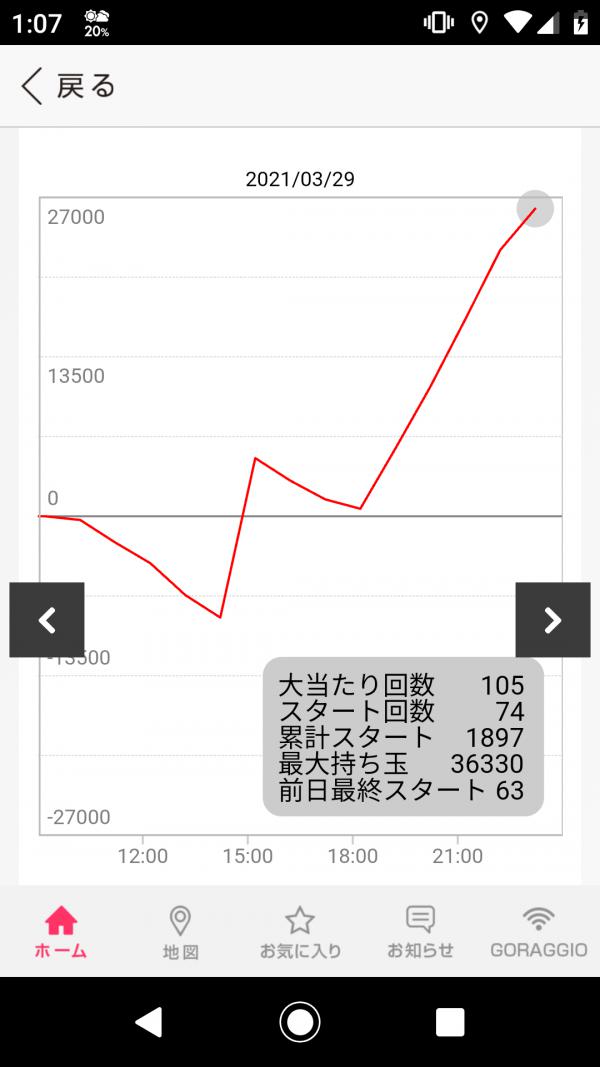600x1067 pixels.
Task: Open the 地図 map tab
Action: coord(180,931)
